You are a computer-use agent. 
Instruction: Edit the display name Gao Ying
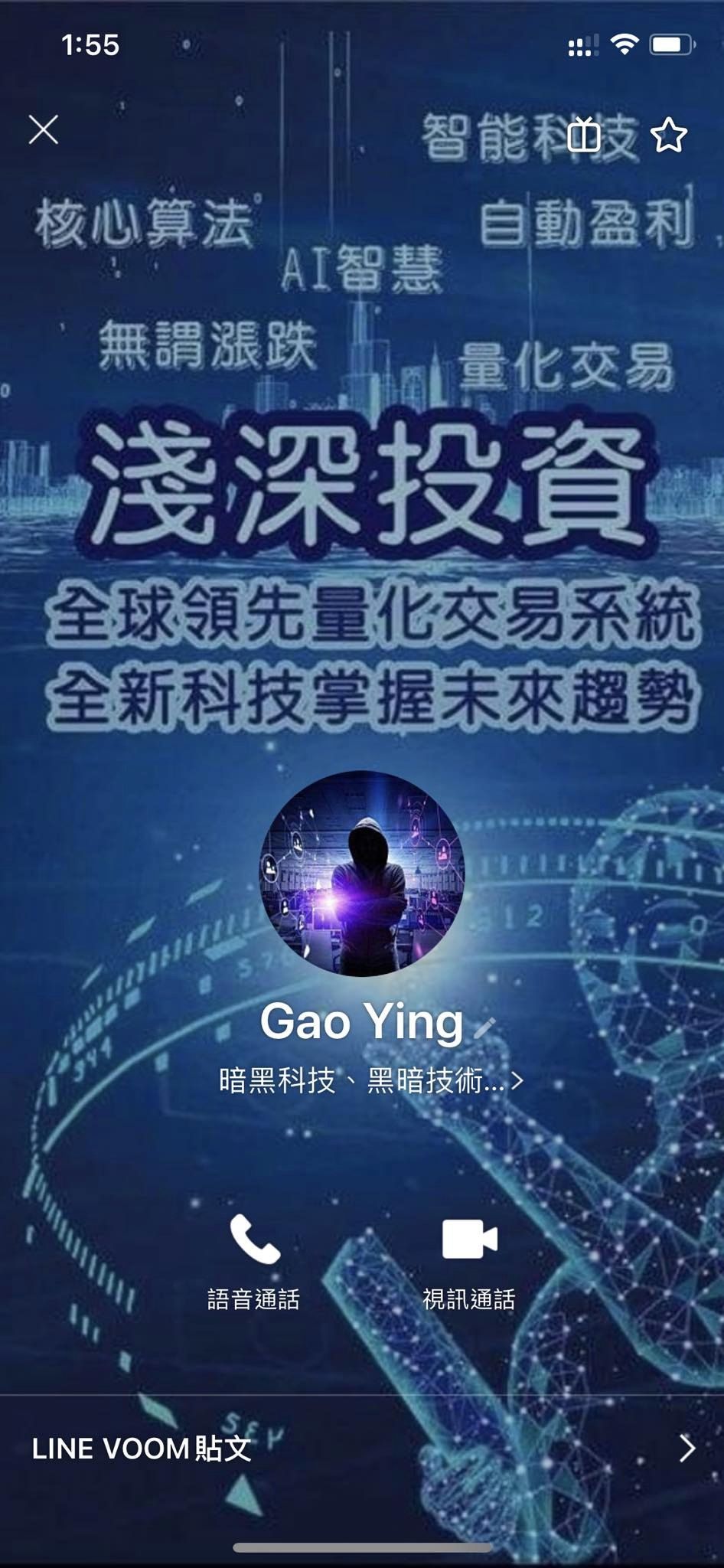[x=484, y=1027]
